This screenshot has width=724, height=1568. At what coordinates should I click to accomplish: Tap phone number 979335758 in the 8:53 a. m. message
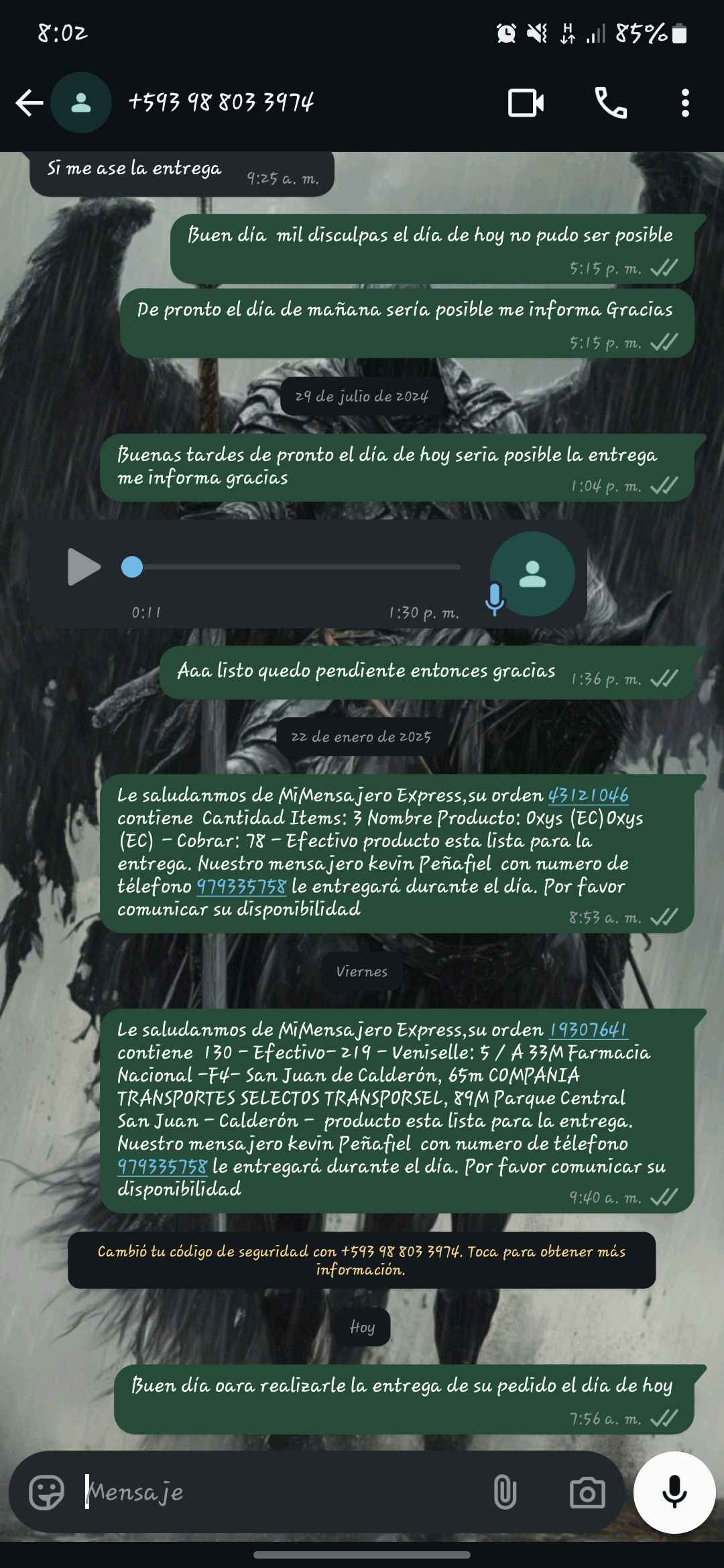(241, 887)
